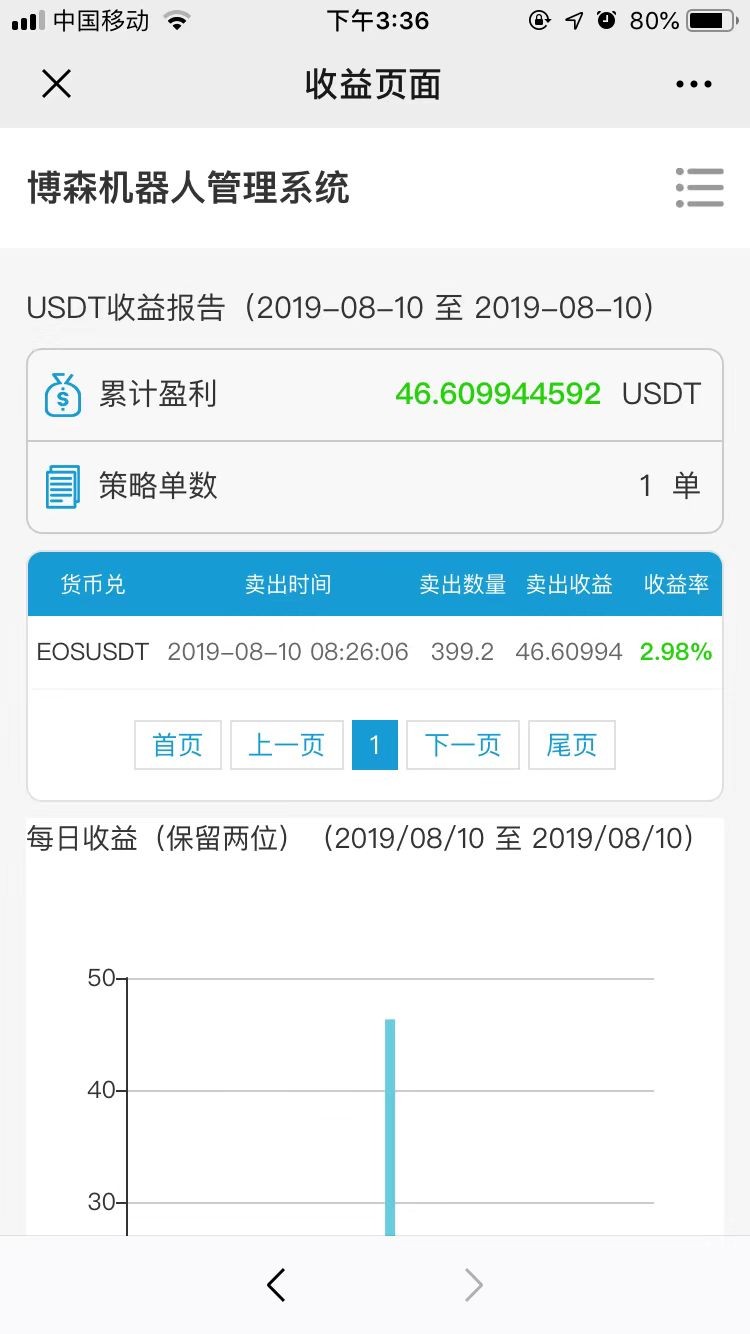The height and width of the screenshot is (1334, 750).
Task: Select page 1 in pagination
Action: 375,745
